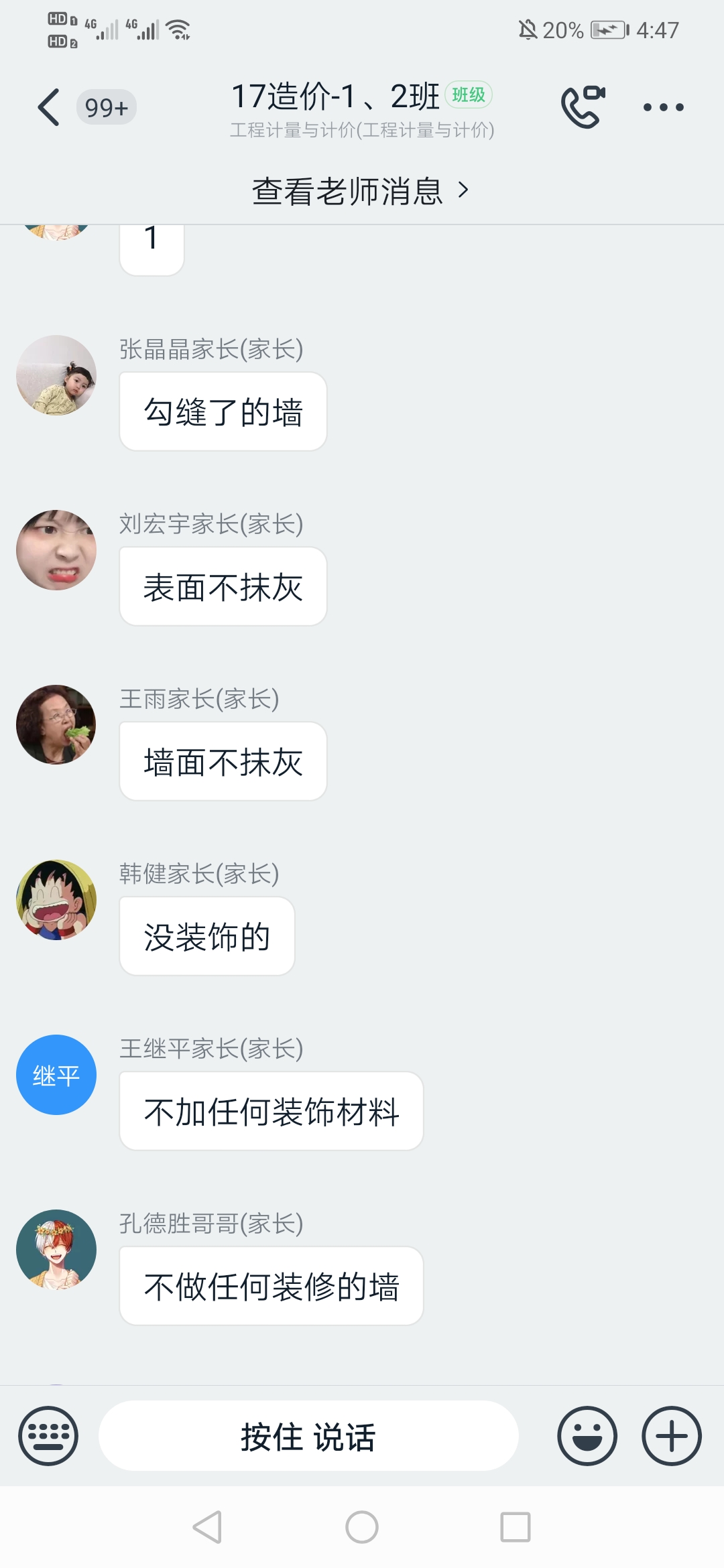Open 查看老师消息 link
The image size is (724, 1568).
pyautogui.click(x=361, y=192)
